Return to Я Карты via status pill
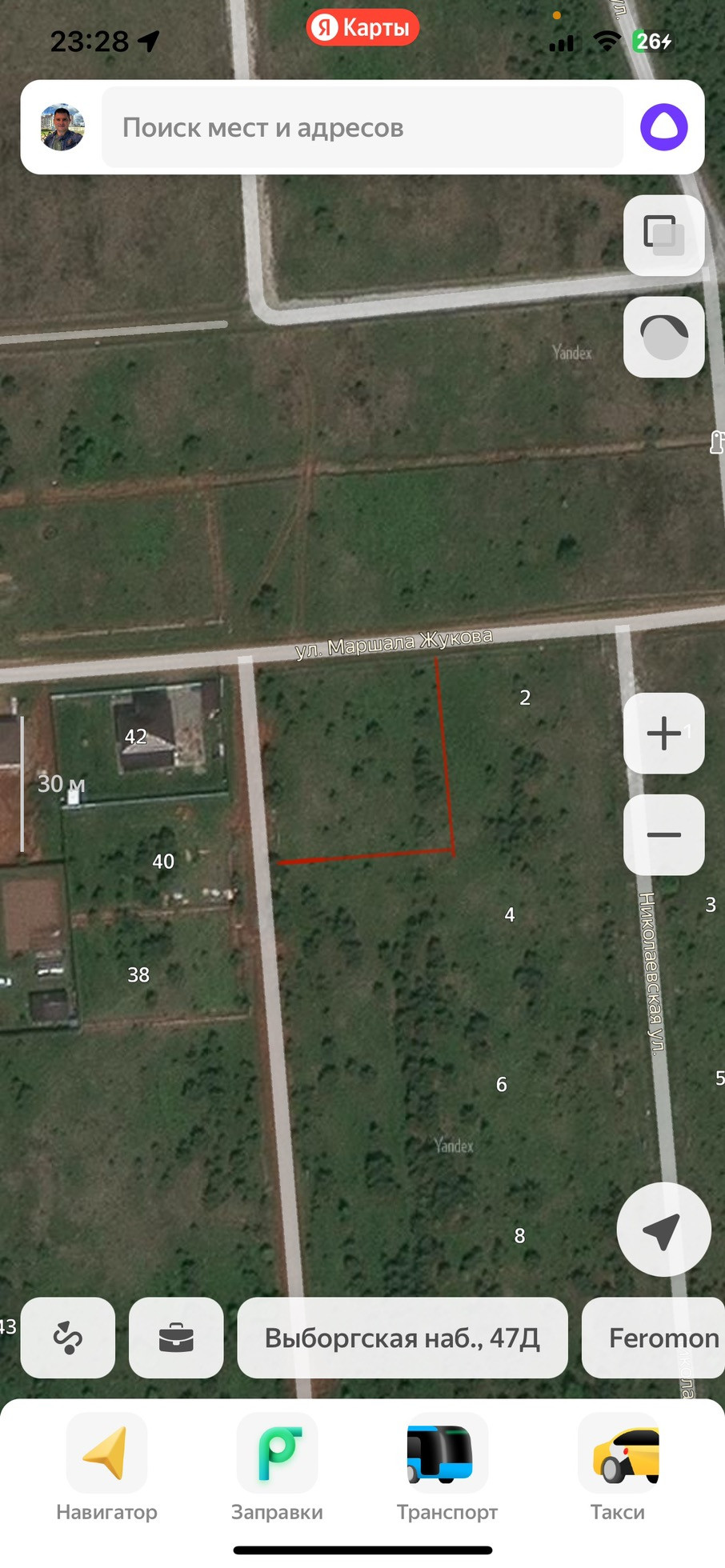The image size is (725, 1568). click(362, 28)
